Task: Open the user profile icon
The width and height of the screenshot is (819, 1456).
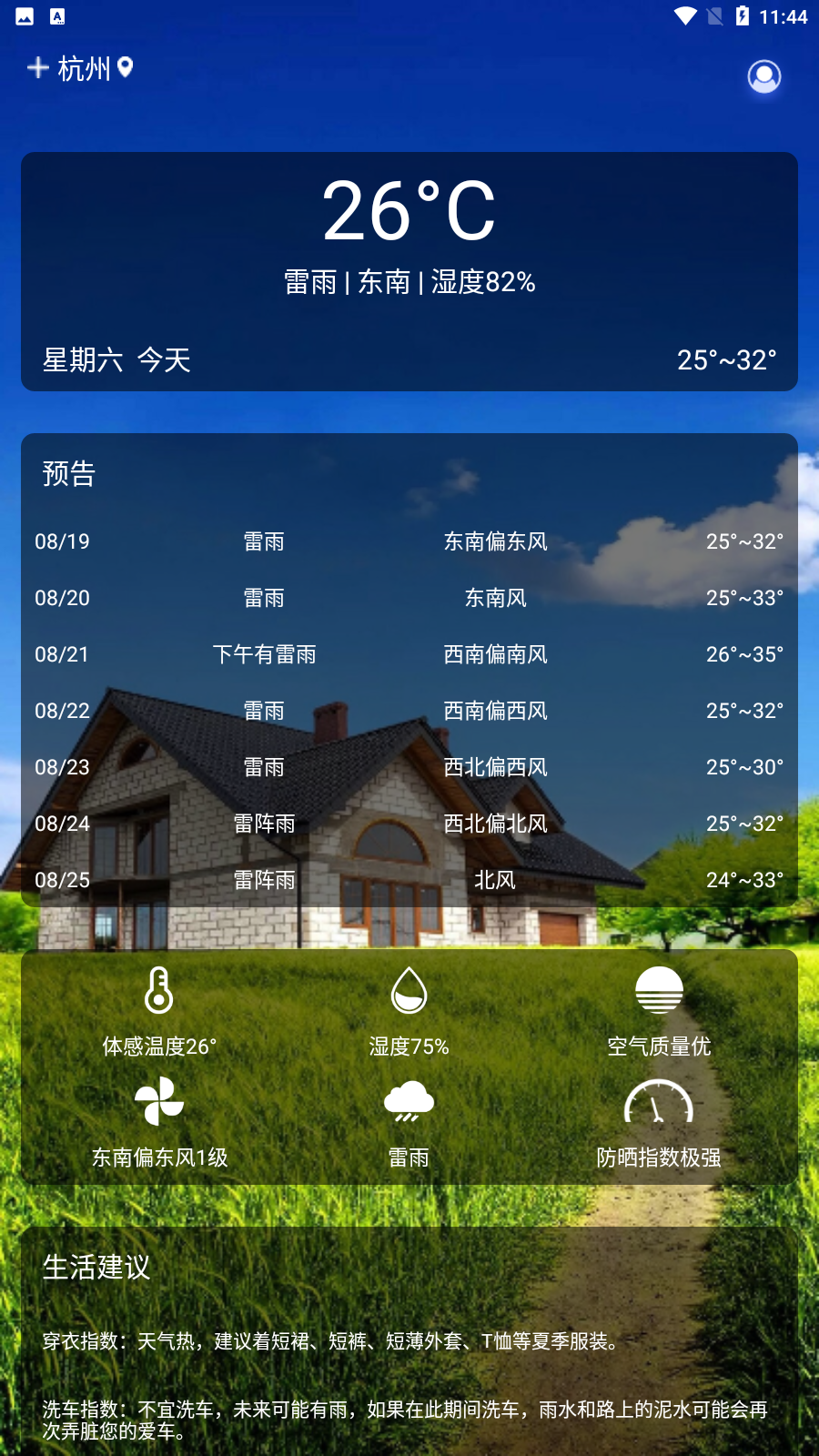Action: coord(763,76)
